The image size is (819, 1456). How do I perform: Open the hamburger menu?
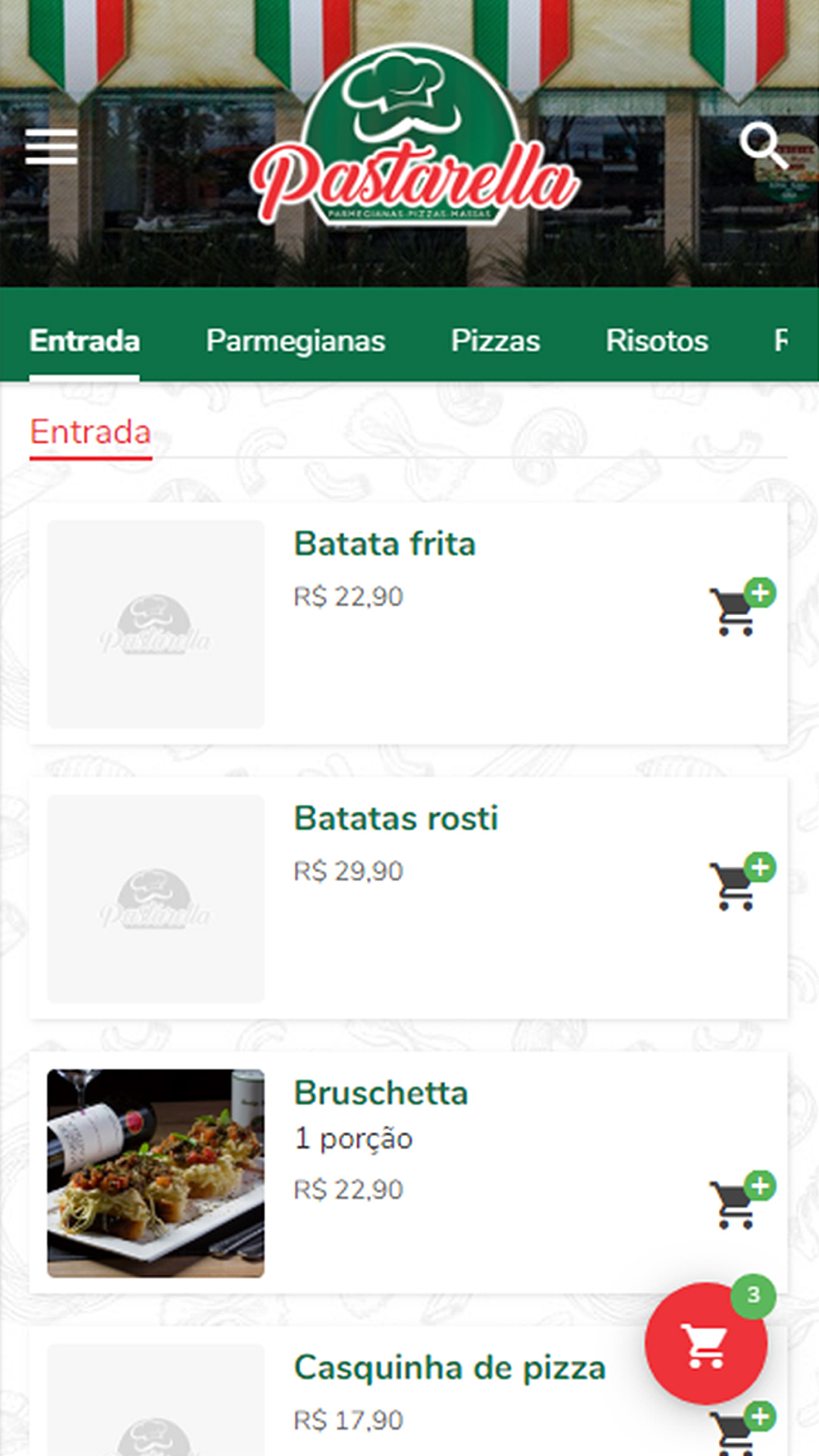(x=51, y=147)
